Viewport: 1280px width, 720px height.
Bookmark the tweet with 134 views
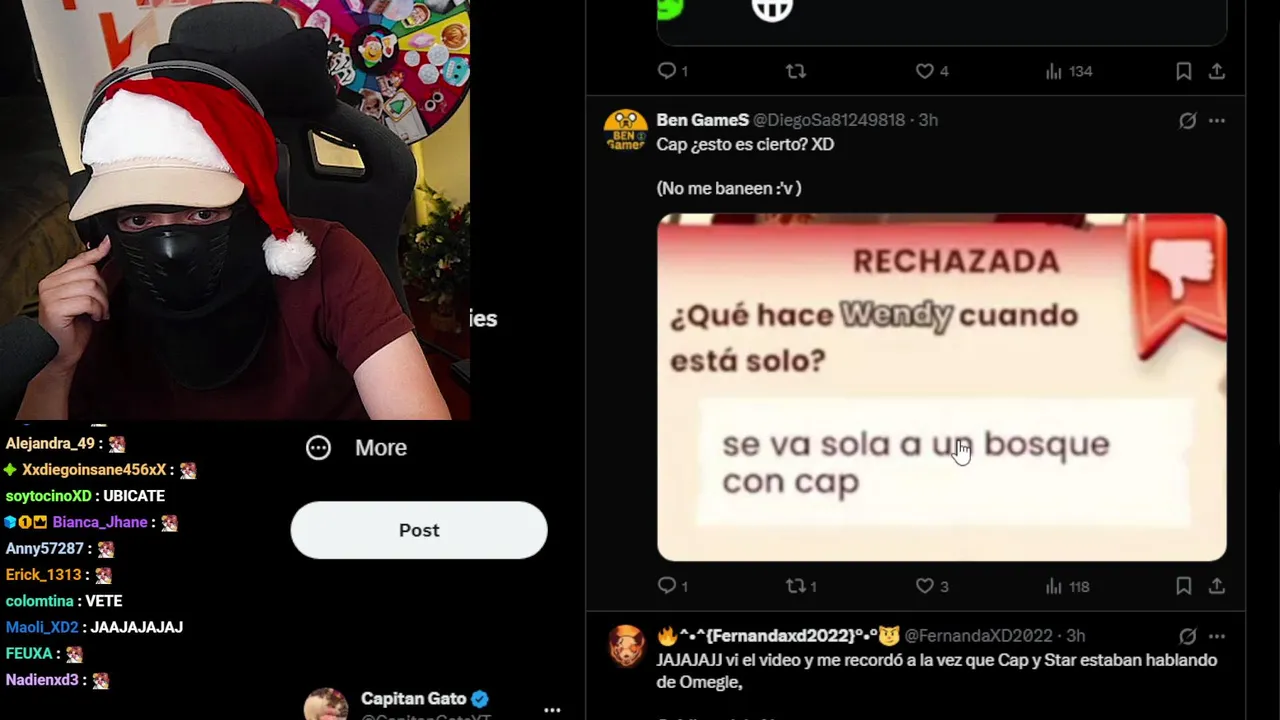pyautogui.click(x=1183, y=71)
